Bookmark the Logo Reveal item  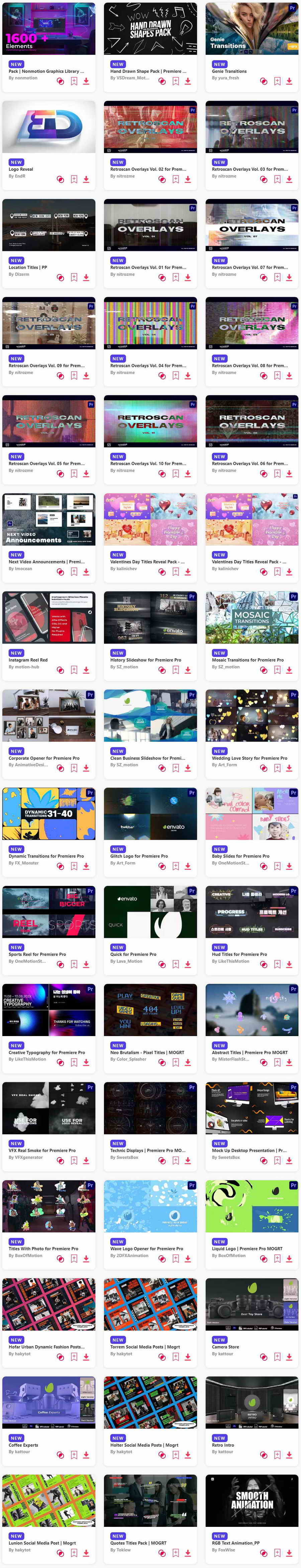pyautogui.click(x=74, y=179)
